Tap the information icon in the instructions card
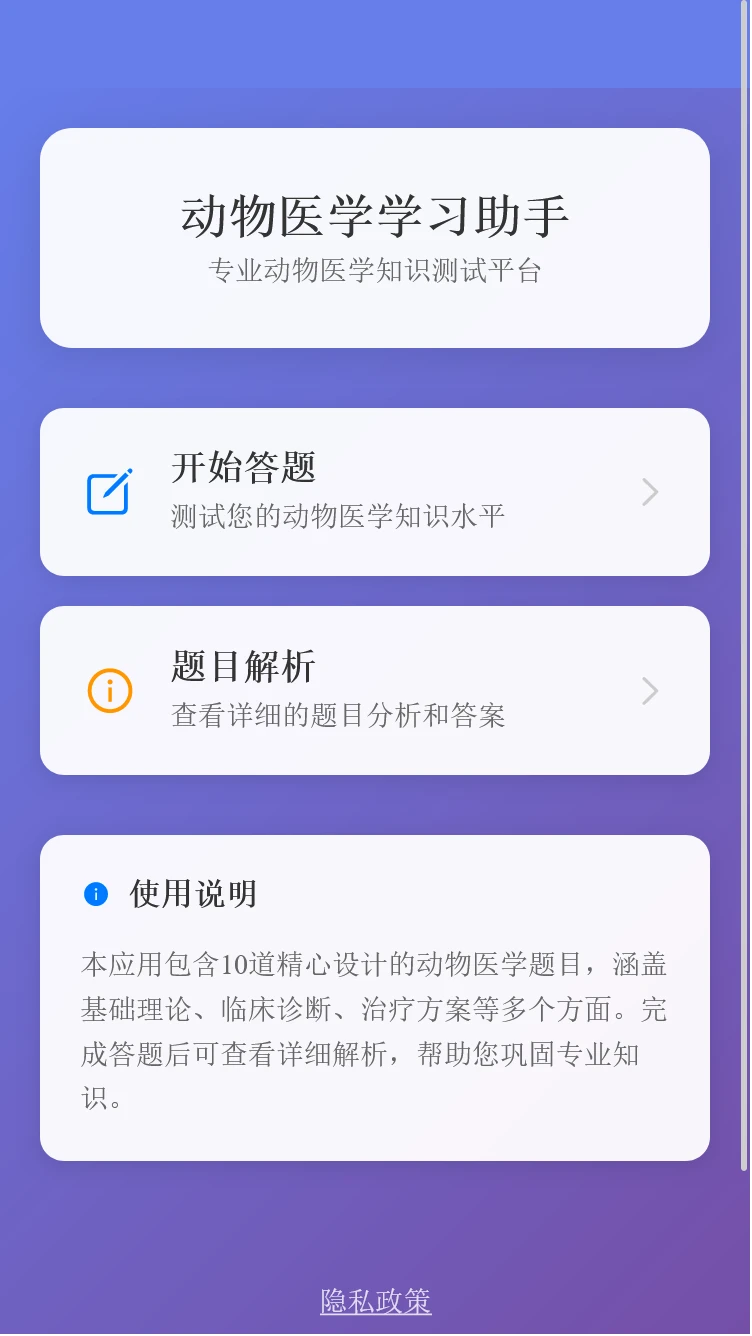Viewport: 752px width, 1336px height. 96,894
